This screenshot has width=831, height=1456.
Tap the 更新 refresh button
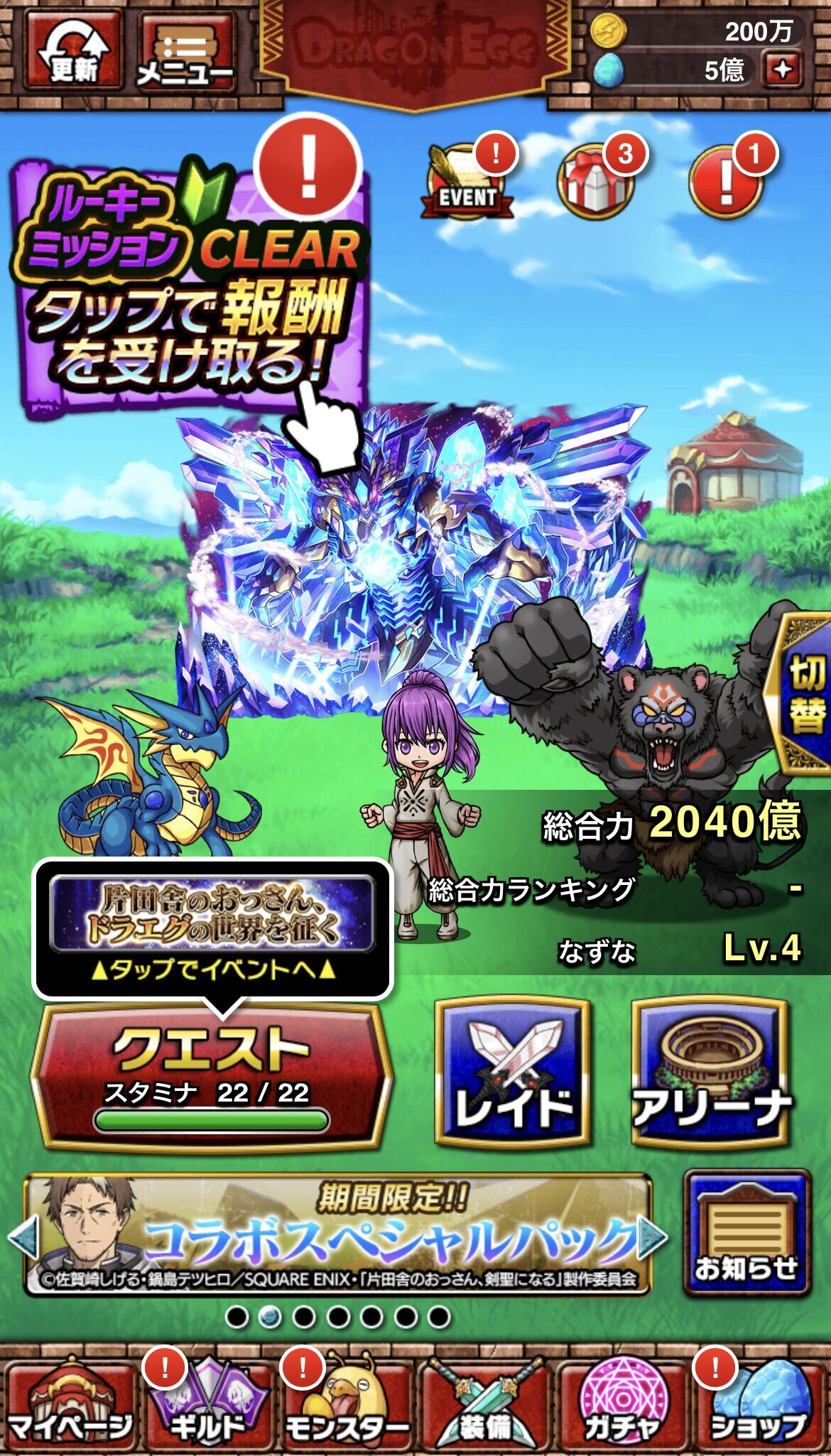click(x=72, y=51)
